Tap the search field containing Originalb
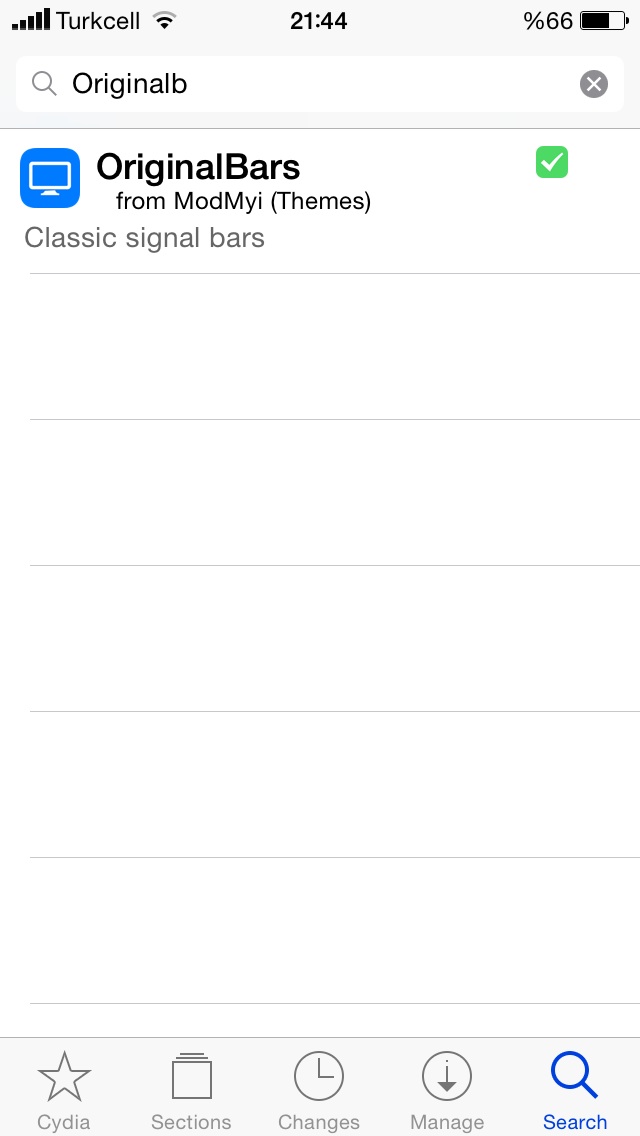The height and width of the screenshot is (1136, 640). 320,84
